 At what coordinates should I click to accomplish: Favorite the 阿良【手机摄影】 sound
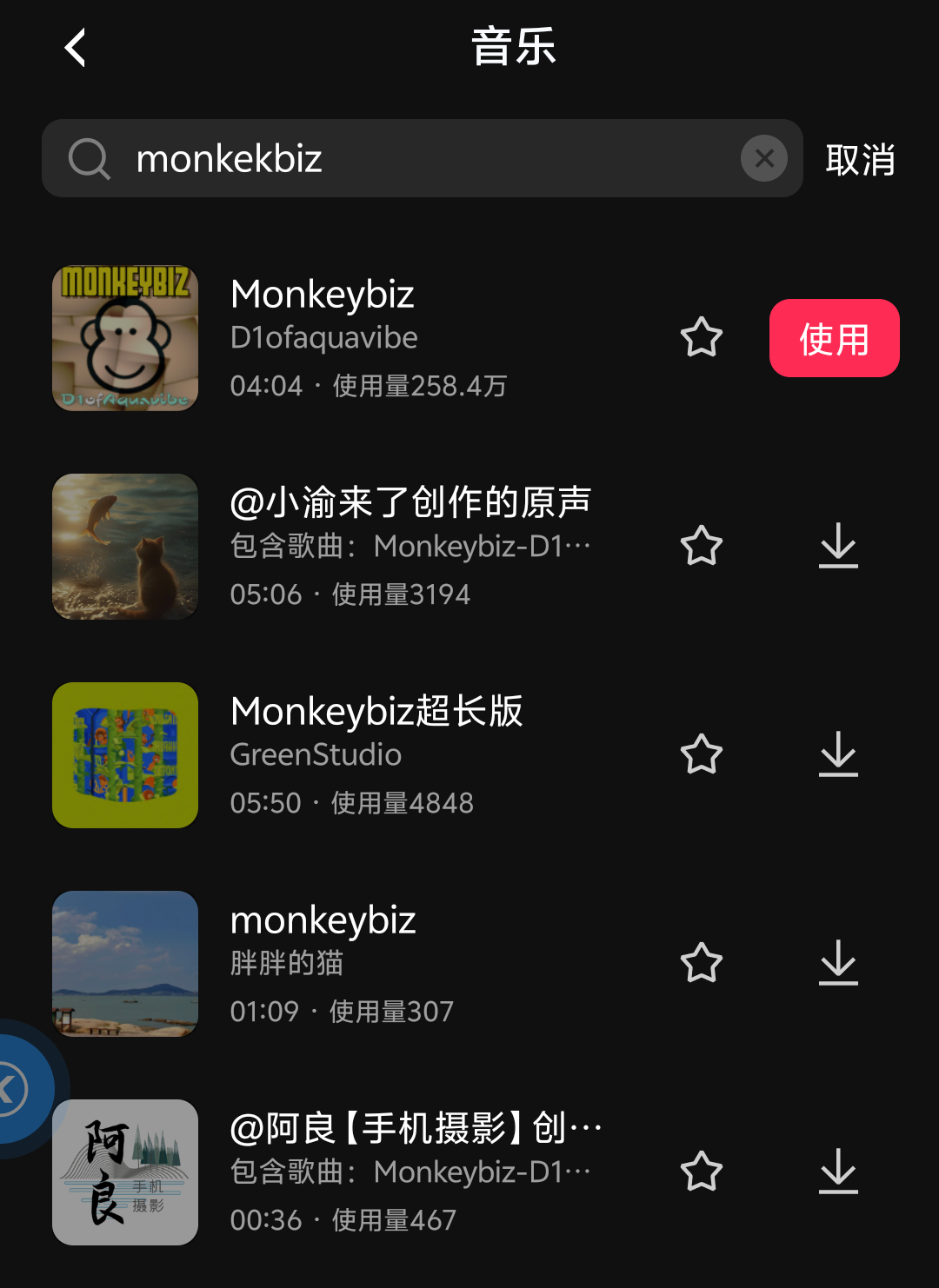(x=702, y=1172)
